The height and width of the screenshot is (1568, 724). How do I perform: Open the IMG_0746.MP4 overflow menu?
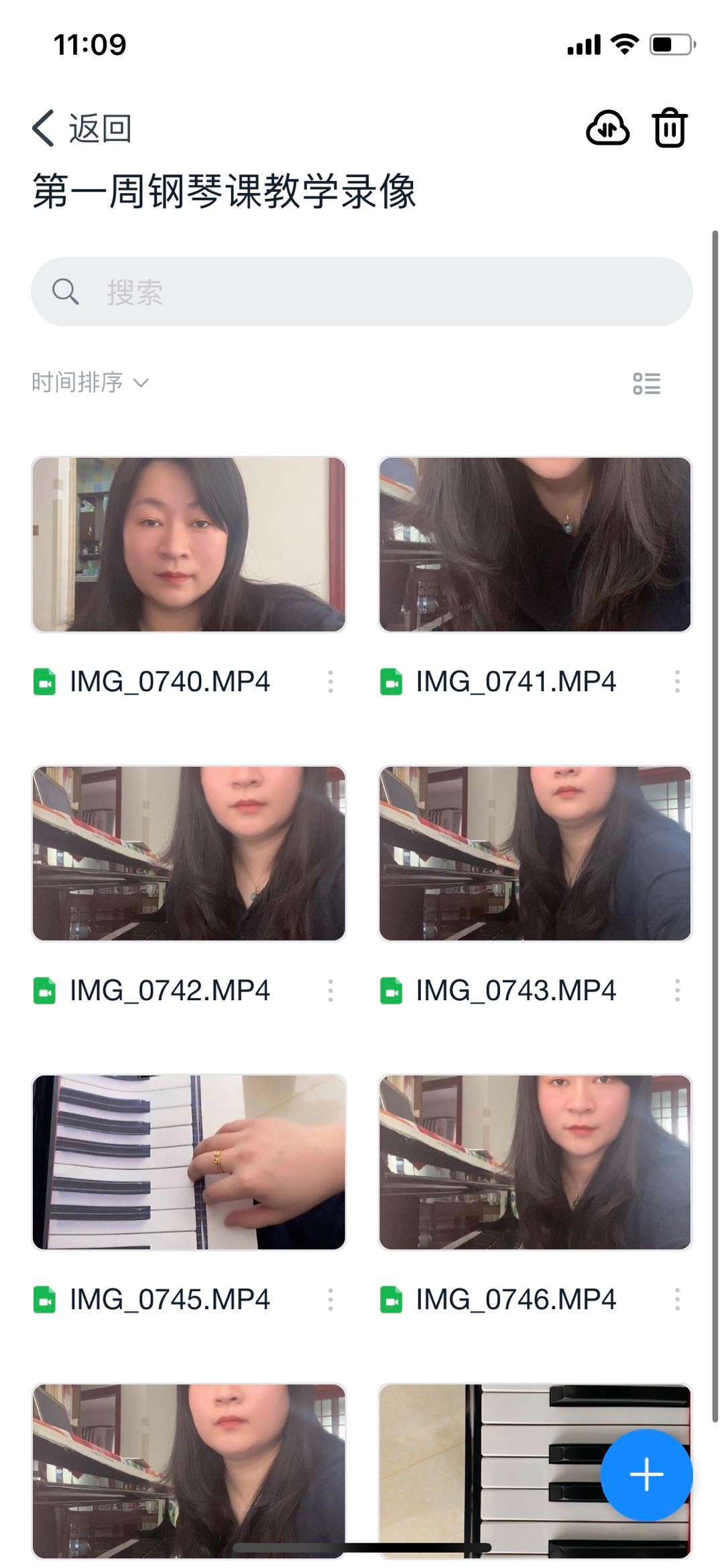point(677,1300)
